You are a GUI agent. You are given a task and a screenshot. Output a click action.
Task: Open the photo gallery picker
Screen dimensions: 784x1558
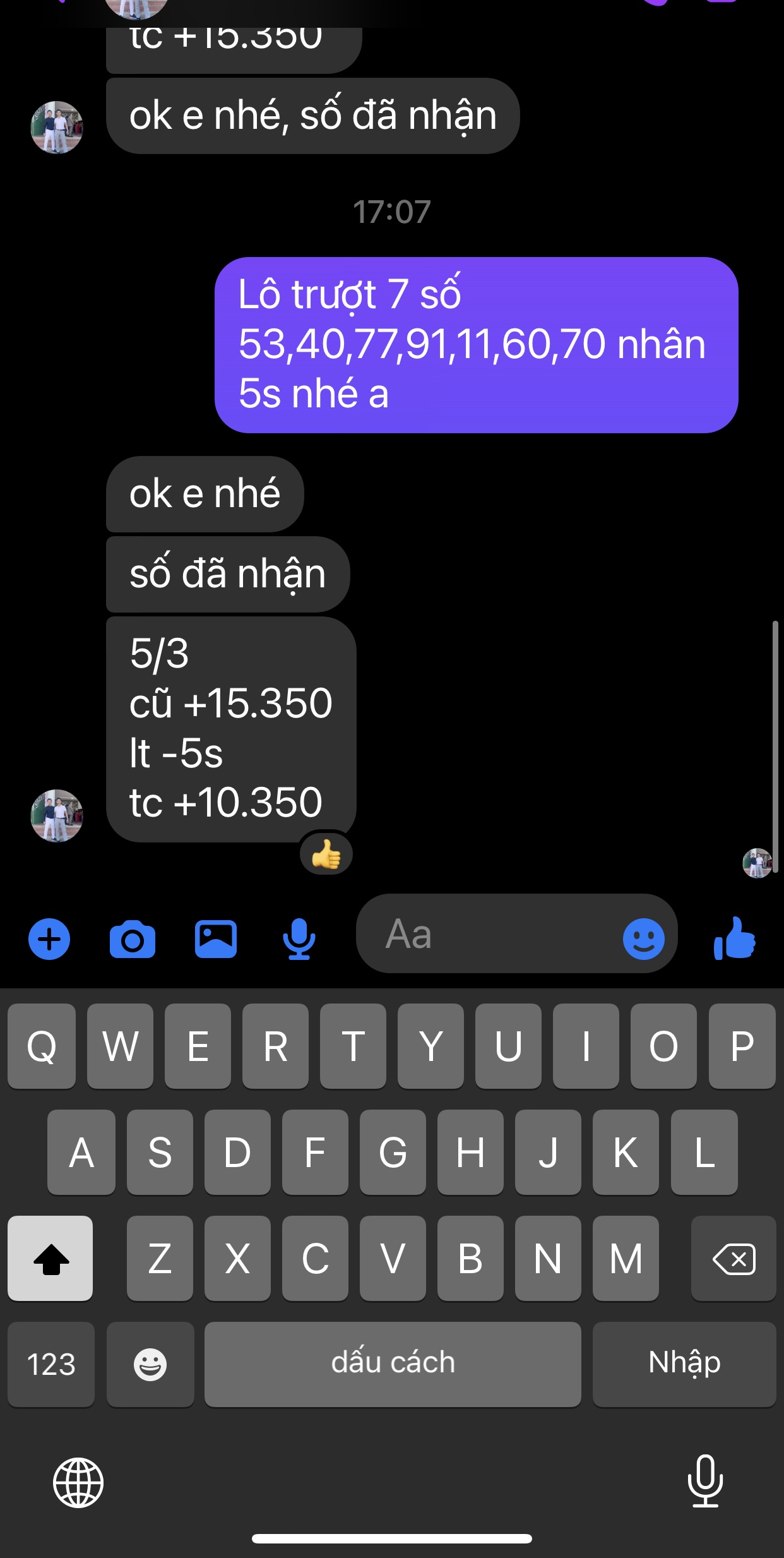tap(216, 939)
